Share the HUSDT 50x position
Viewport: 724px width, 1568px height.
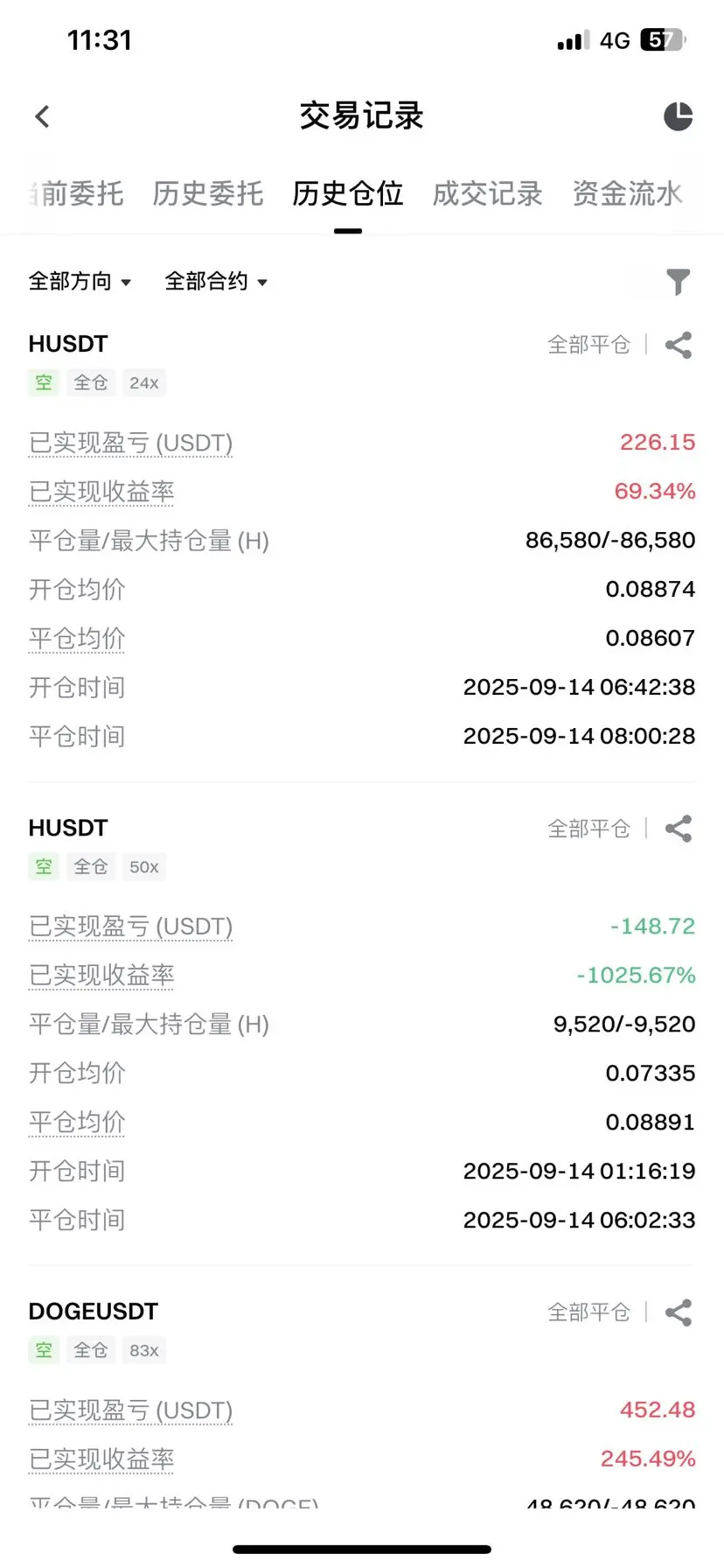click(x=679, y=829)
